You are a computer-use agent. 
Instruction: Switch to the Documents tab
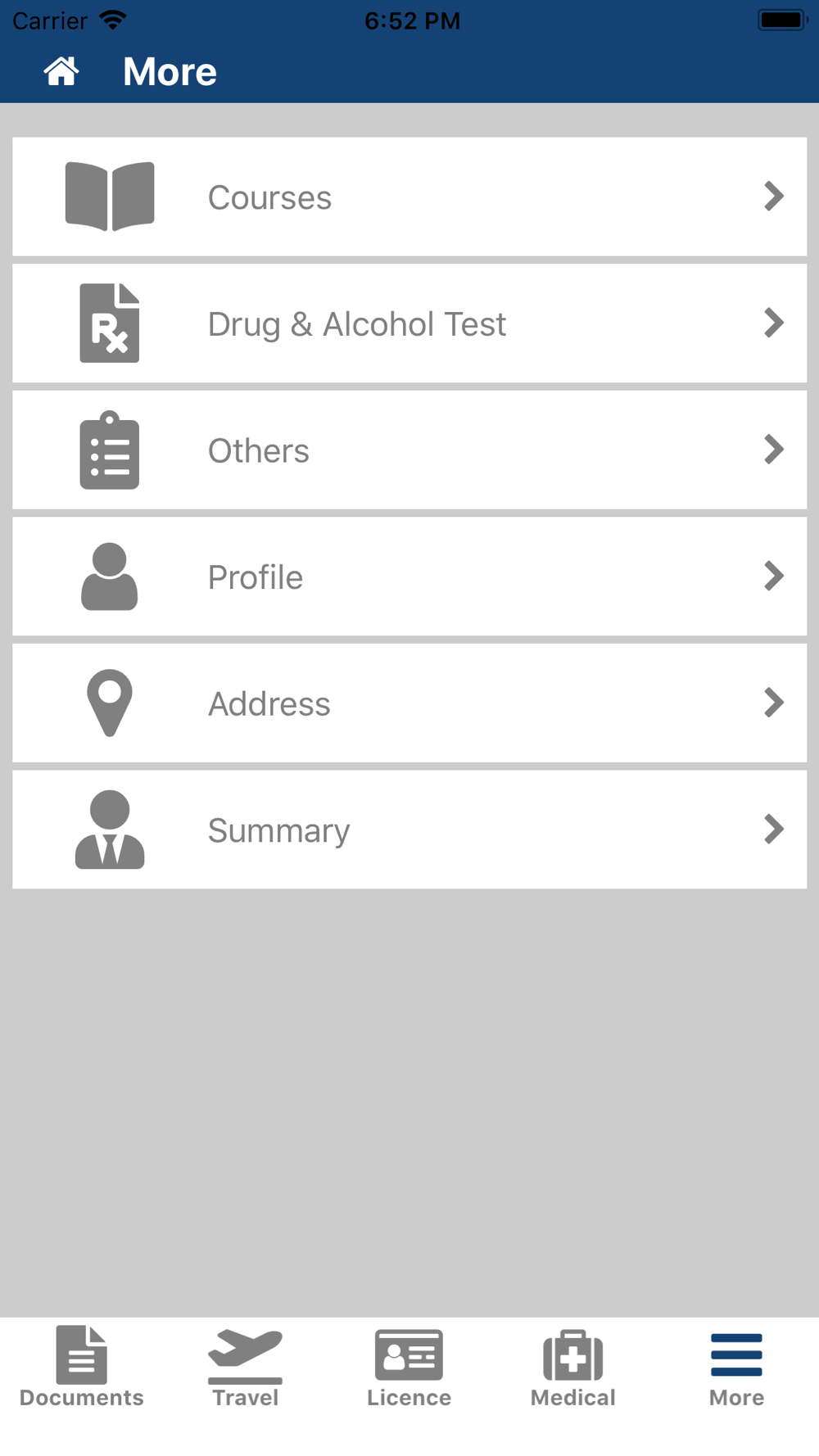[x=82, y=1367]
